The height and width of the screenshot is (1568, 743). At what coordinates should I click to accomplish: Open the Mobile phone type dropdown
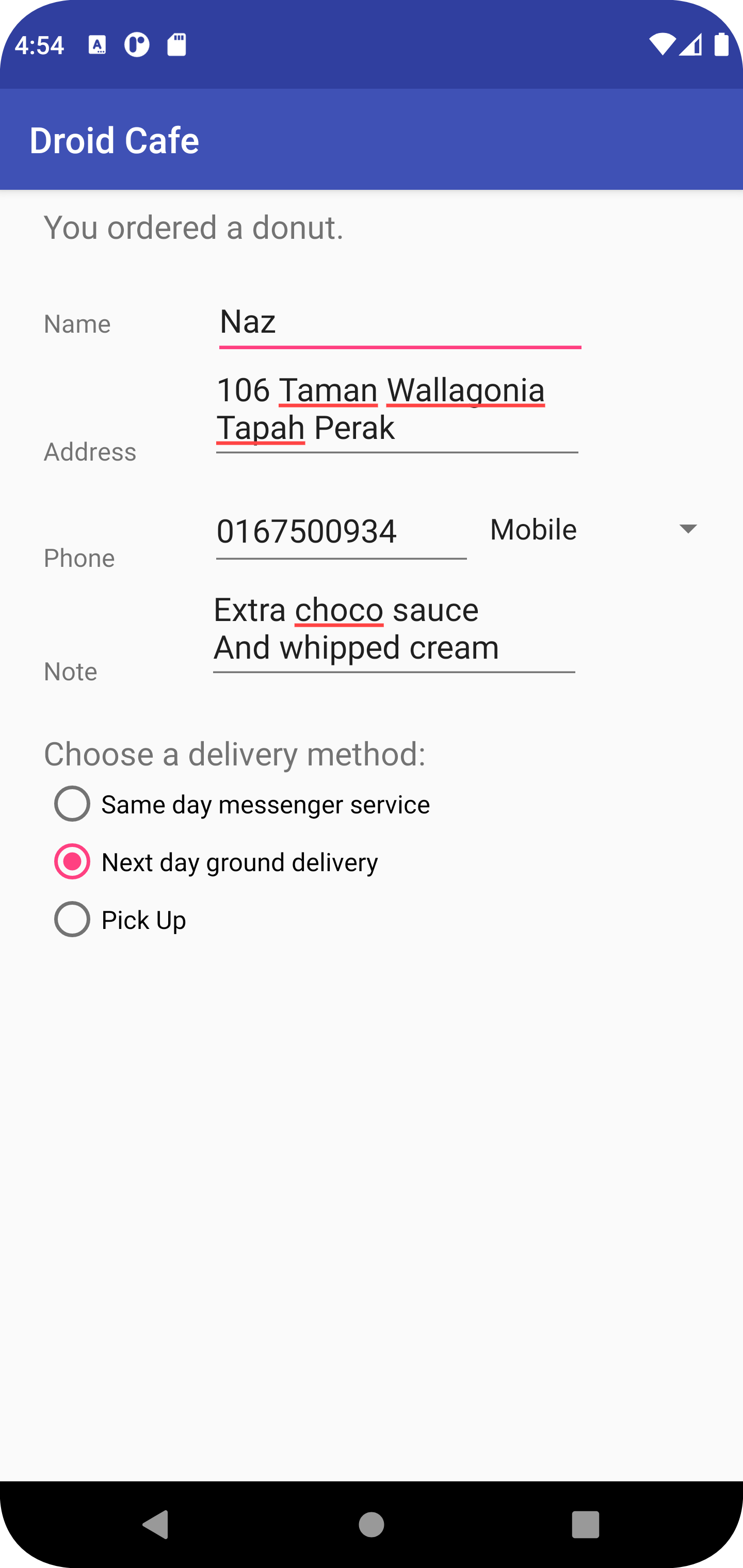[533, 529]
